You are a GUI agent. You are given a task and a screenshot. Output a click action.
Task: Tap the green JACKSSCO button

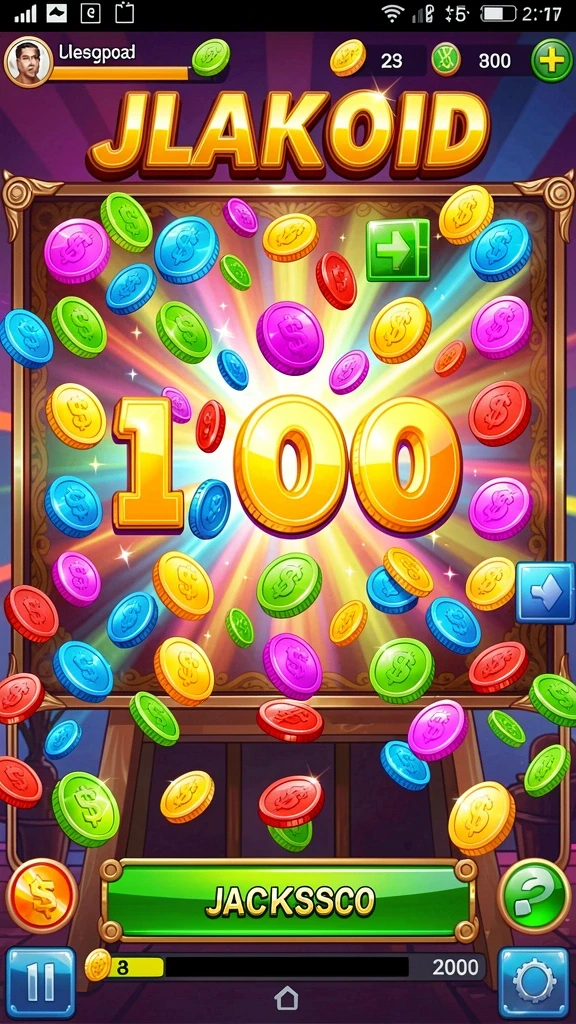pyautogui.click(x=288, y=901)
